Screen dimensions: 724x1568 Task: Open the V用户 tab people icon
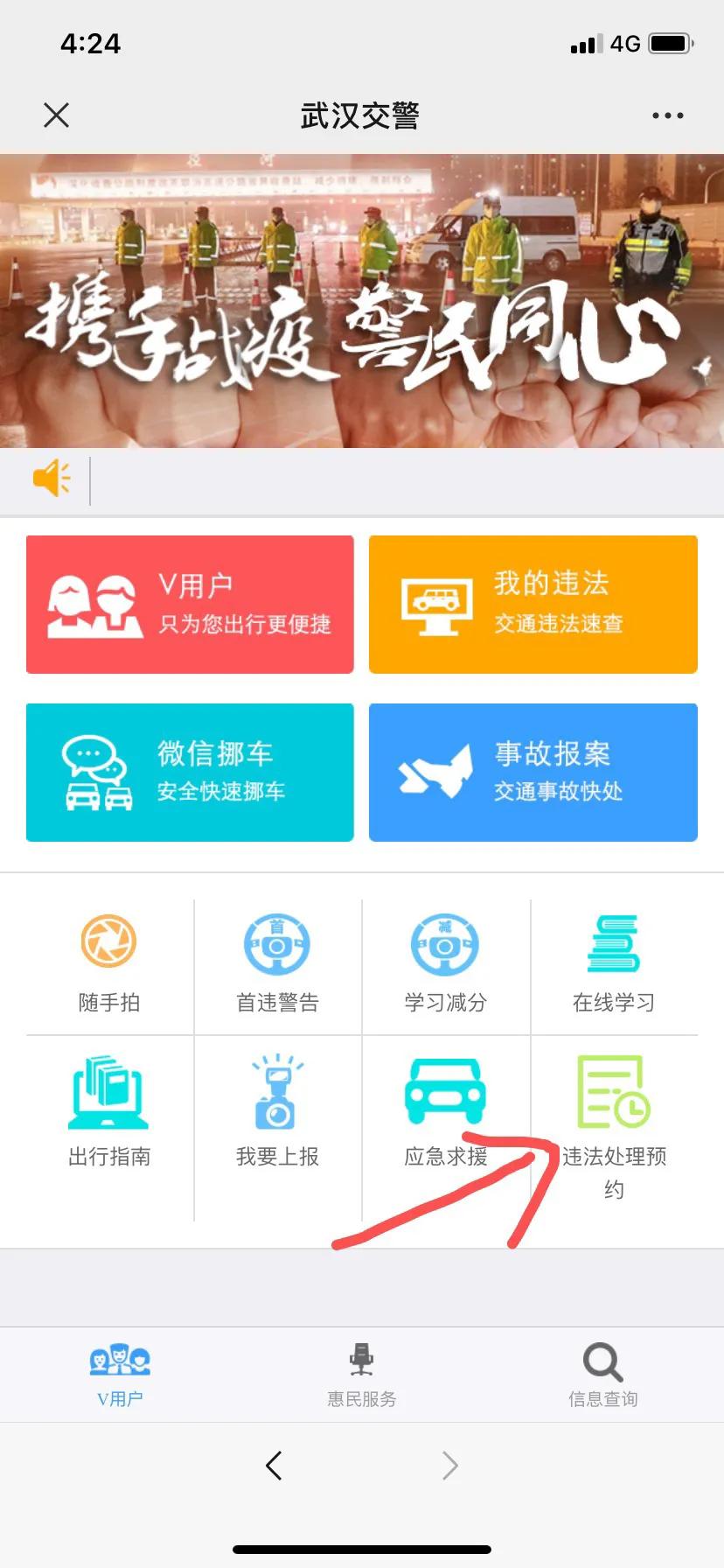119,1361
